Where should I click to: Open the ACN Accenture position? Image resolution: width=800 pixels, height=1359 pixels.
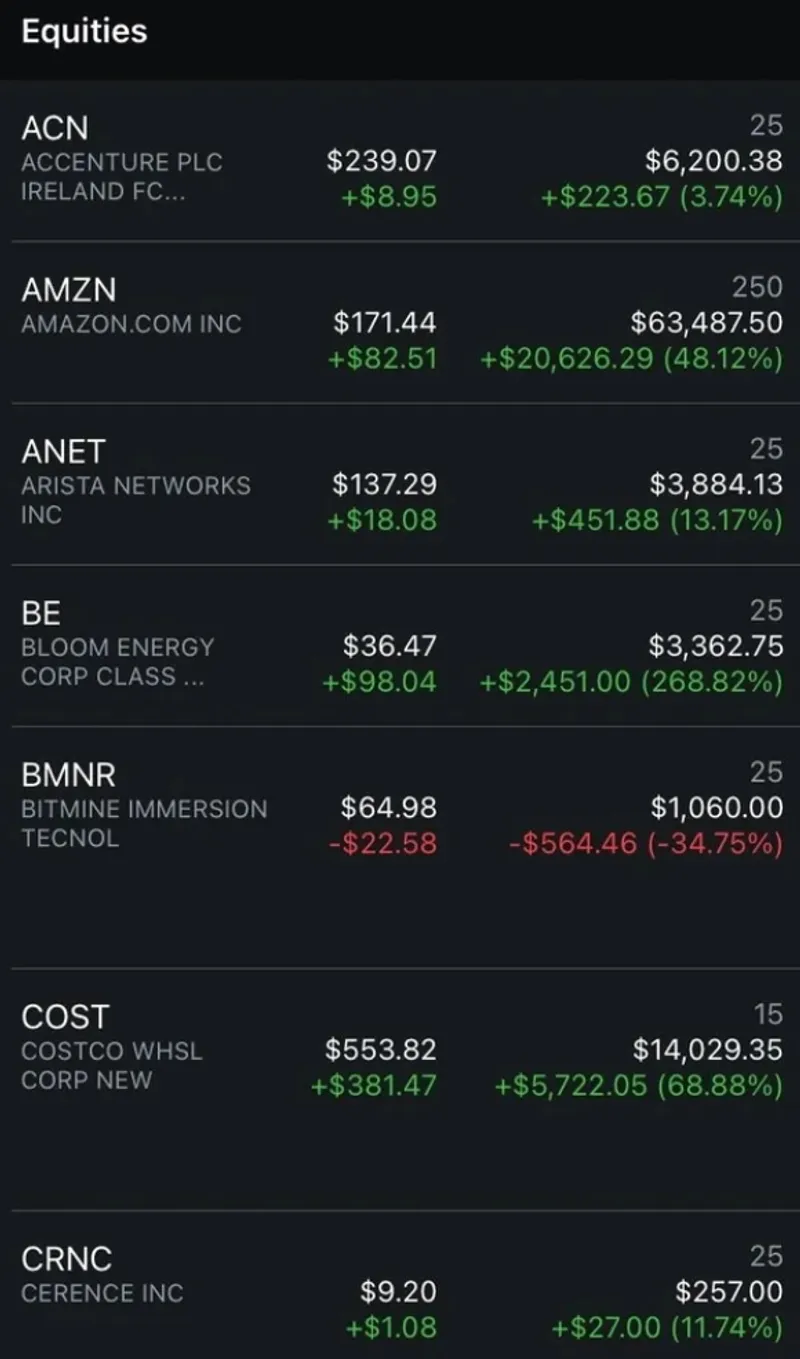(400, 160)
